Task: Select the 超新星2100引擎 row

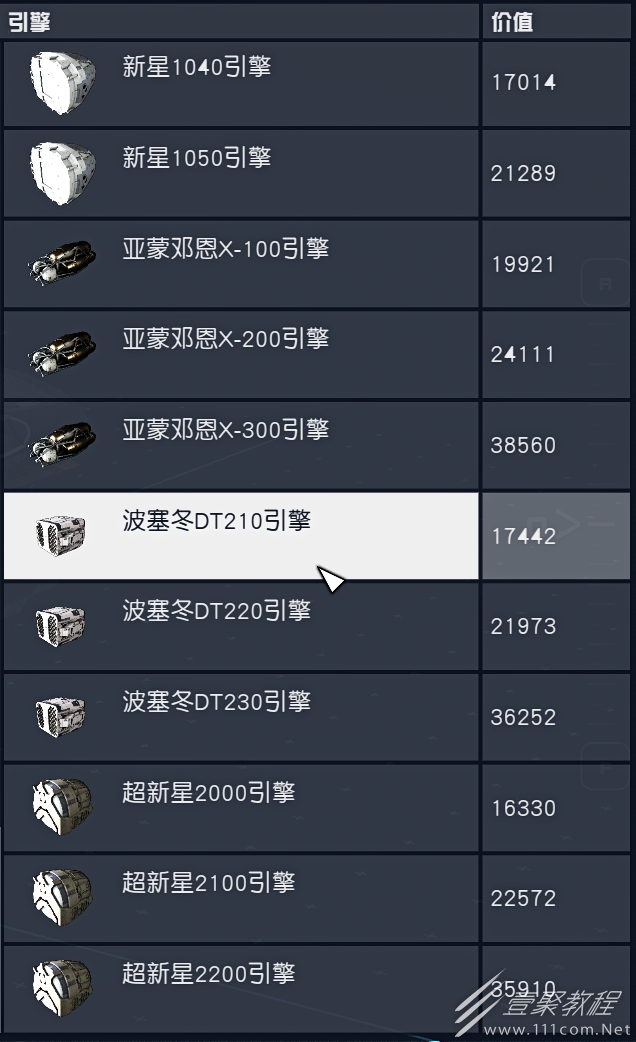Action: coord(241,898)
